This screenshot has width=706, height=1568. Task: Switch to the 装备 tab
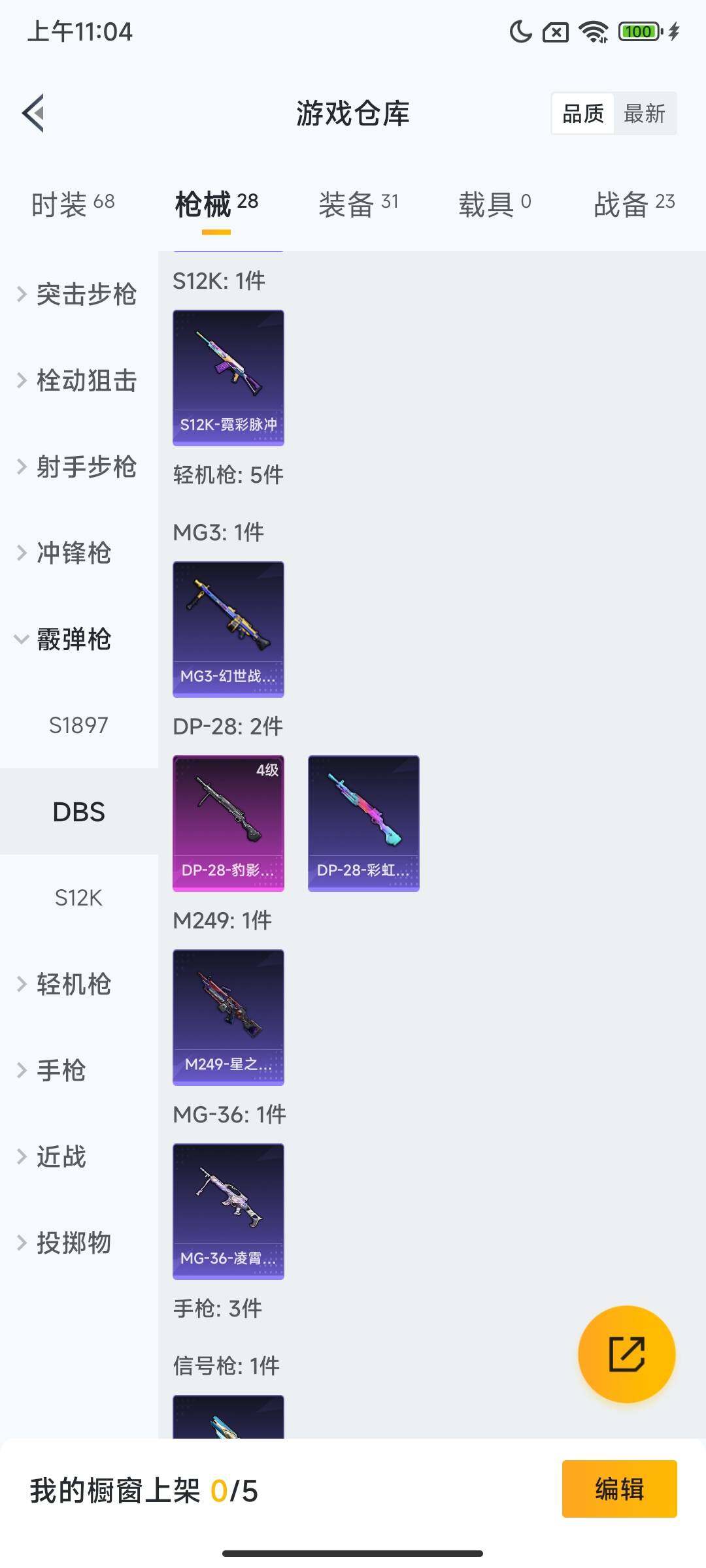(x=358, y=204)
